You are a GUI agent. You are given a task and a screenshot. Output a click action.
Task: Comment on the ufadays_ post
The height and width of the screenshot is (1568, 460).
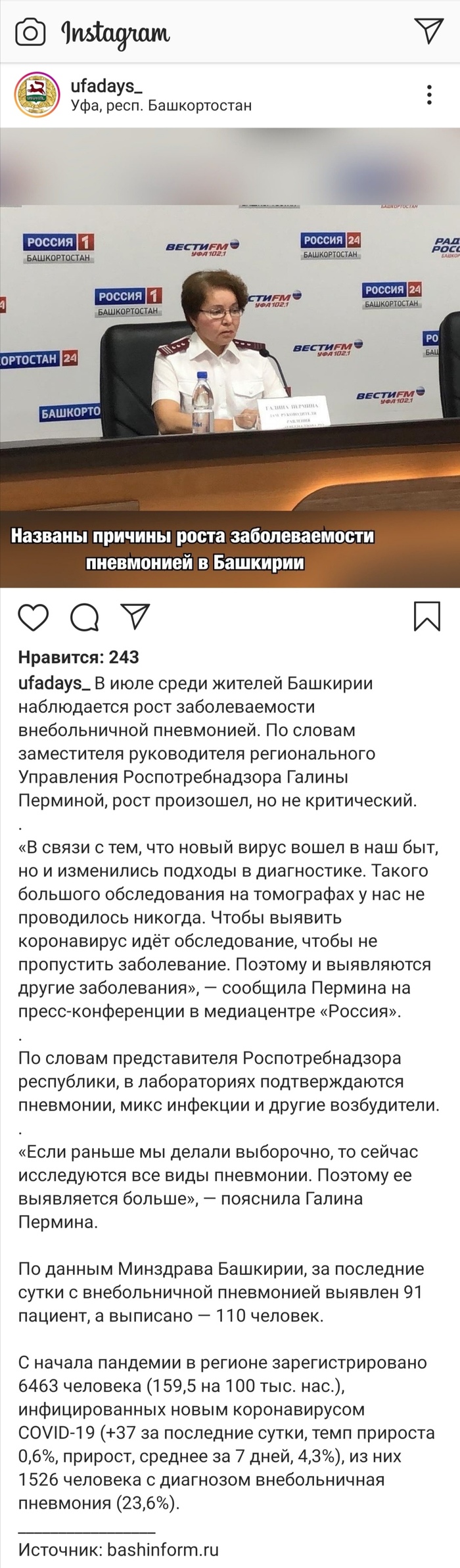pos(84,618)
